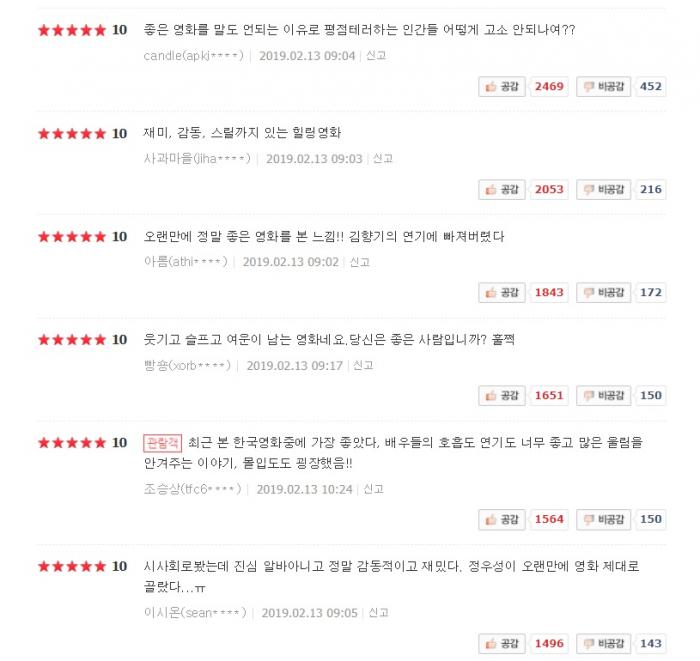The width and height of the screenshot is (700, 661).
Task: Tap 공감 on 사과마을's review
Action: (502, 189)
